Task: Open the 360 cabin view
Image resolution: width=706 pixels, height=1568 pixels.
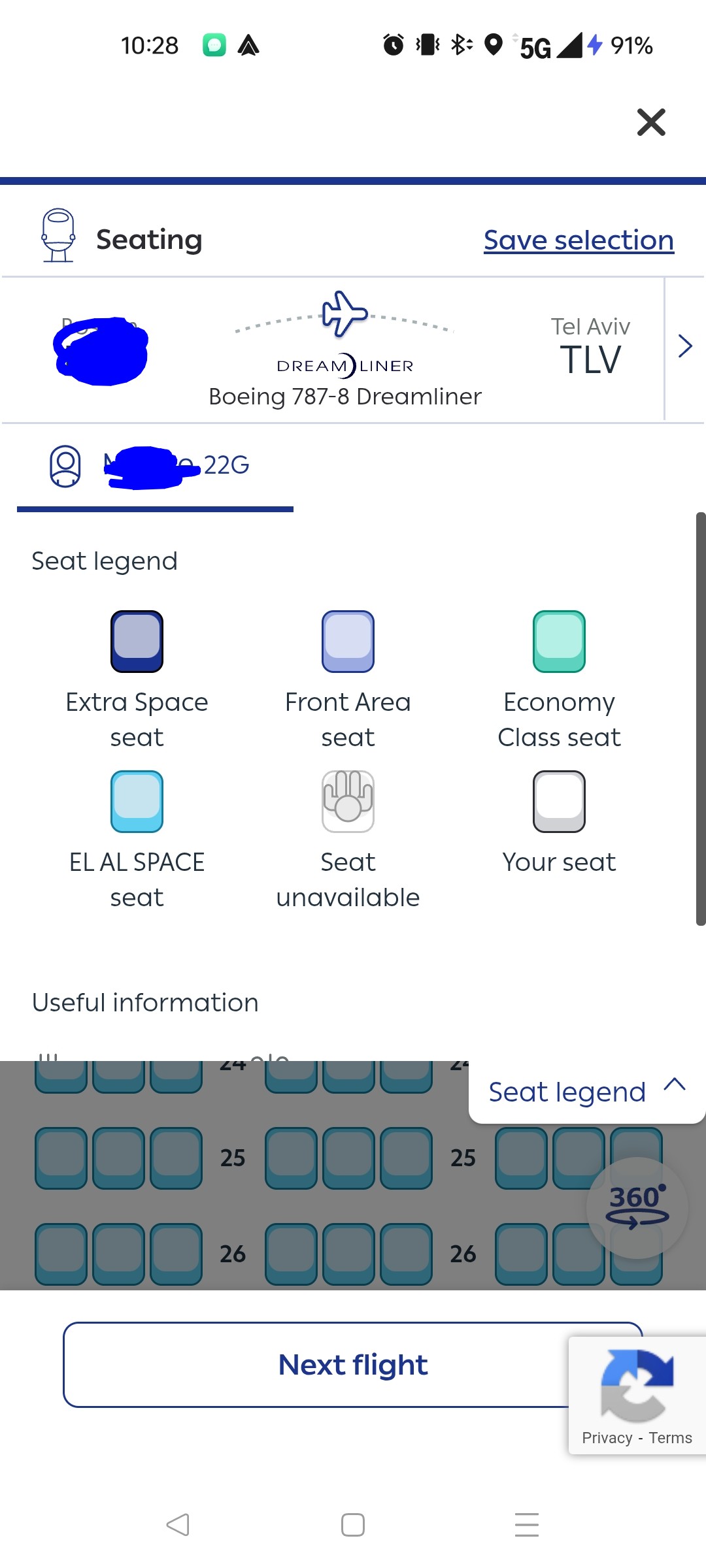Action: click(x=637, y=1207)
